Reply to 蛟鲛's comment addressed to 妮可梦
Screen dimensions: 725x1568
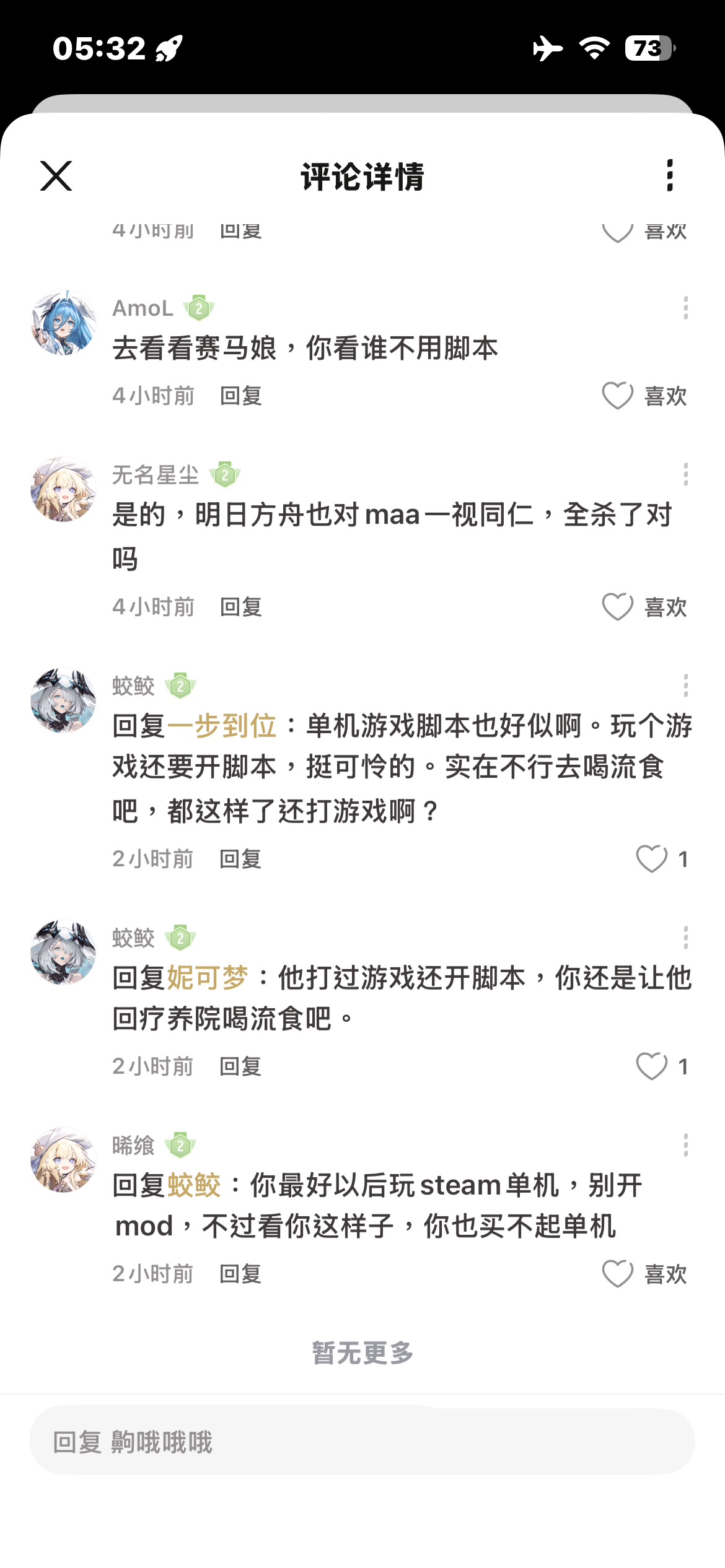click(x=240, y=1066)
